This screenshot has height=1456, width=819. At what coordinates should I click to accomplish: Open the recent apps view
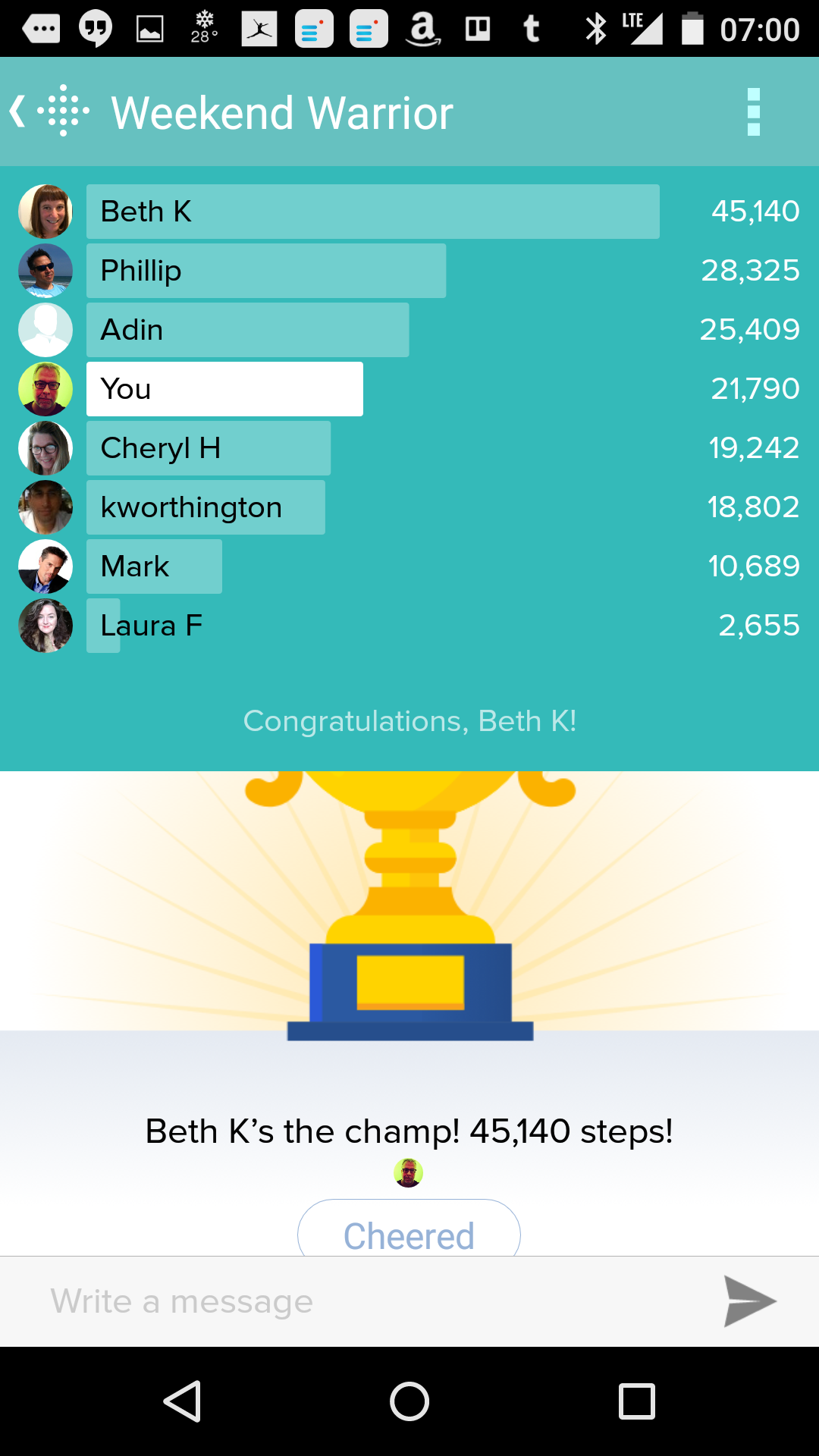[x=637, y=1401]
